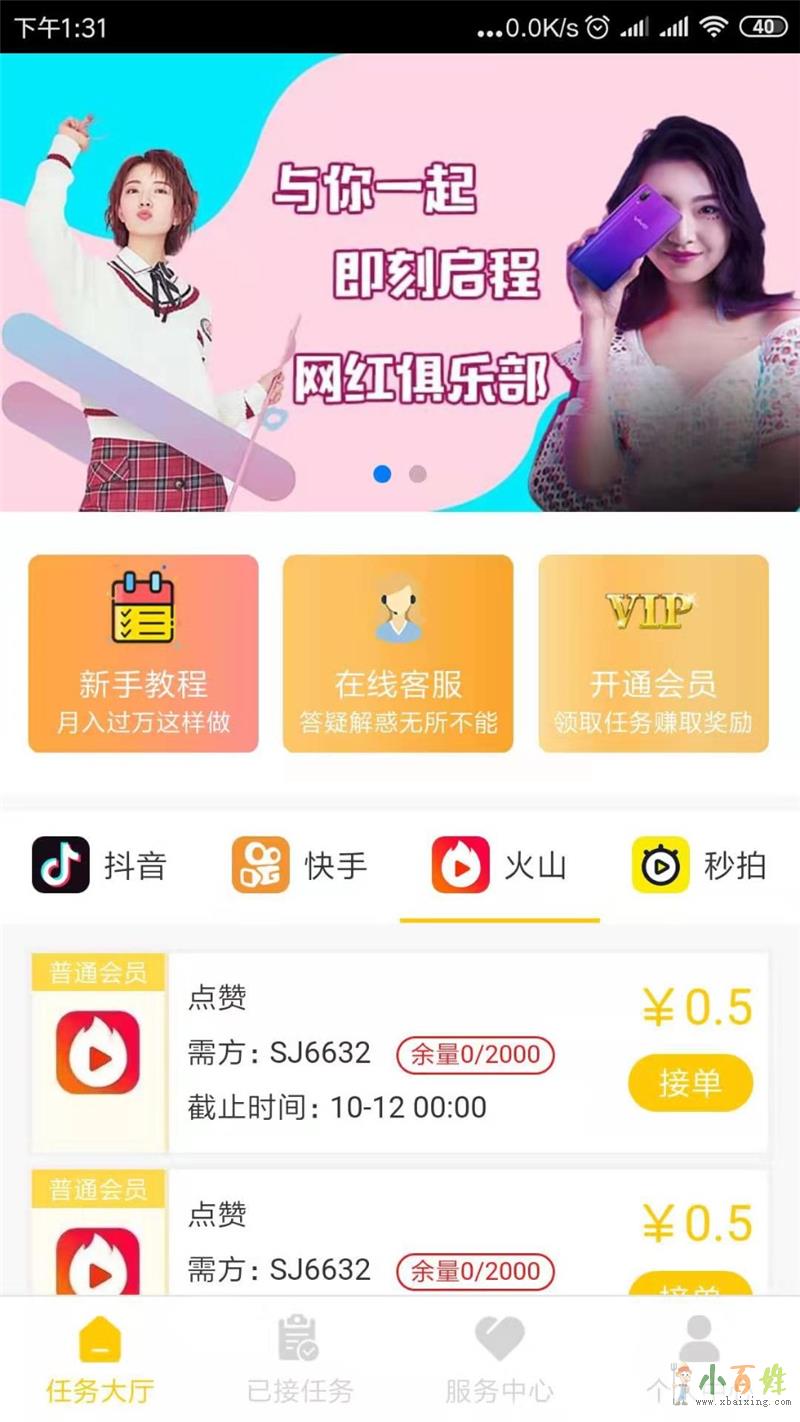Open the 已接任务 accepted tasks tab
The height and width of the screenshot is (1422, 800).
coord(300,1360)
